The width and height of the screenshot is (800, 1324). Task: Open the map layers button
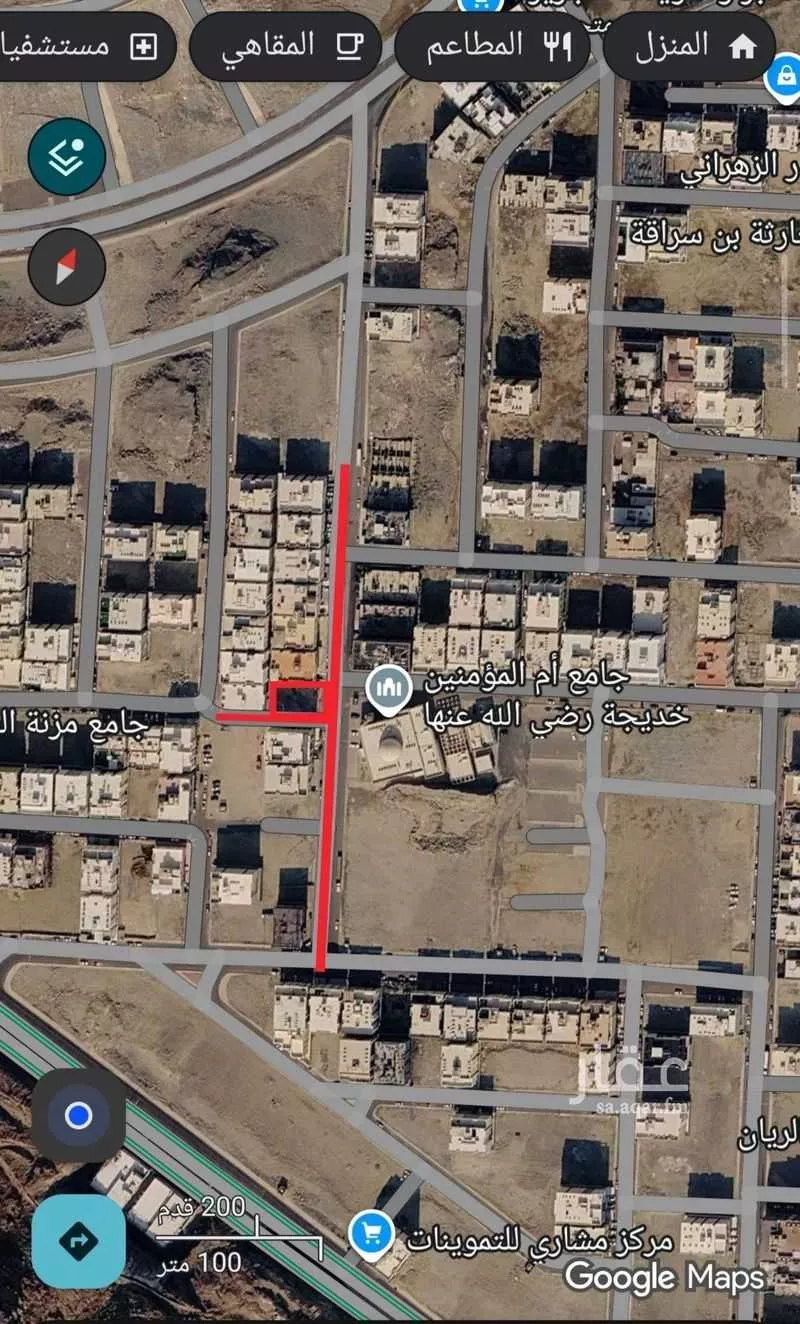click(67, 156)
